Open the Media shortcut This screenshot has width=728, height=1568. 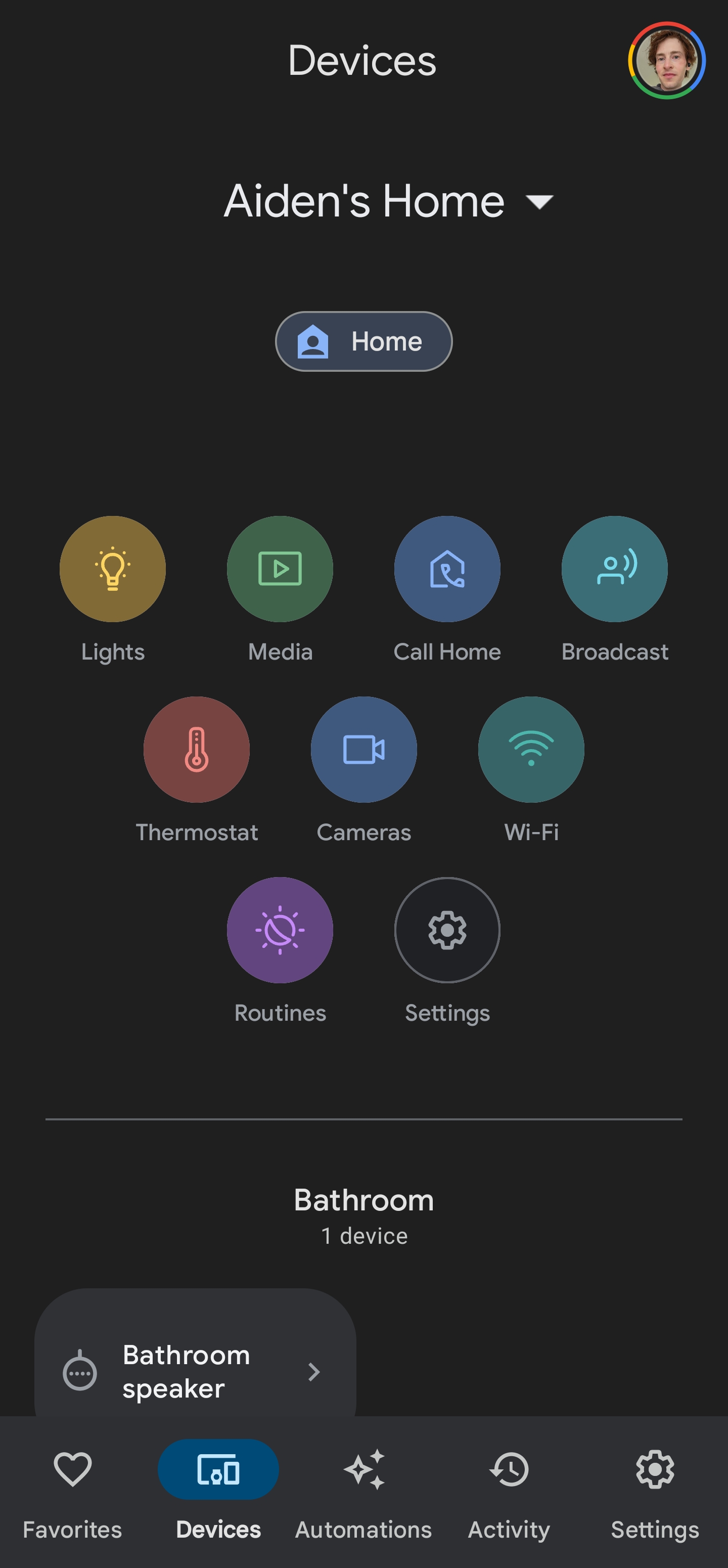pyautogui.click(x=280, y=569)
